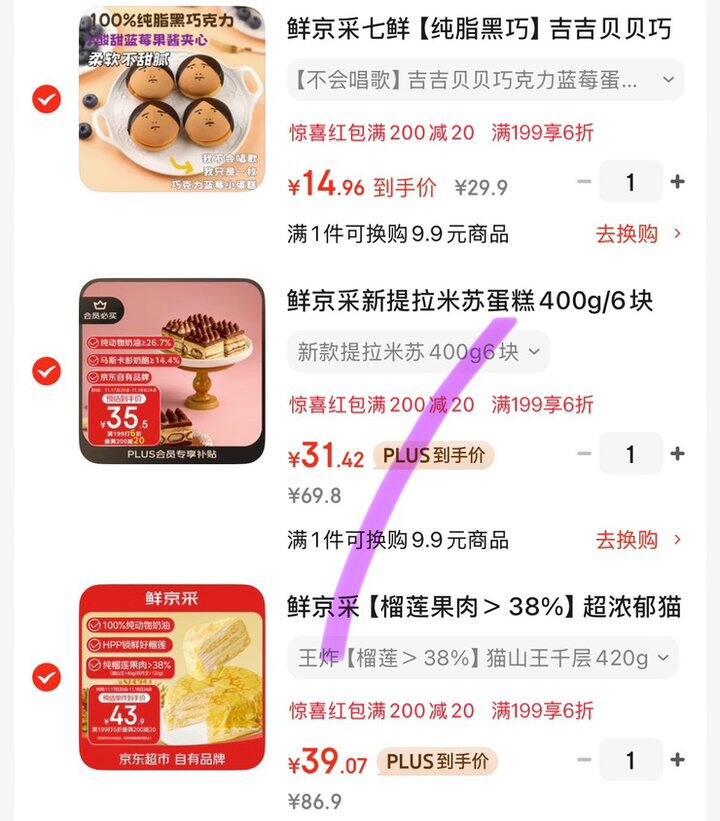Screen dimensions: 720x821
Task: Tap 去换购 under the 提拉米苏 item
Action: (638, 540)
